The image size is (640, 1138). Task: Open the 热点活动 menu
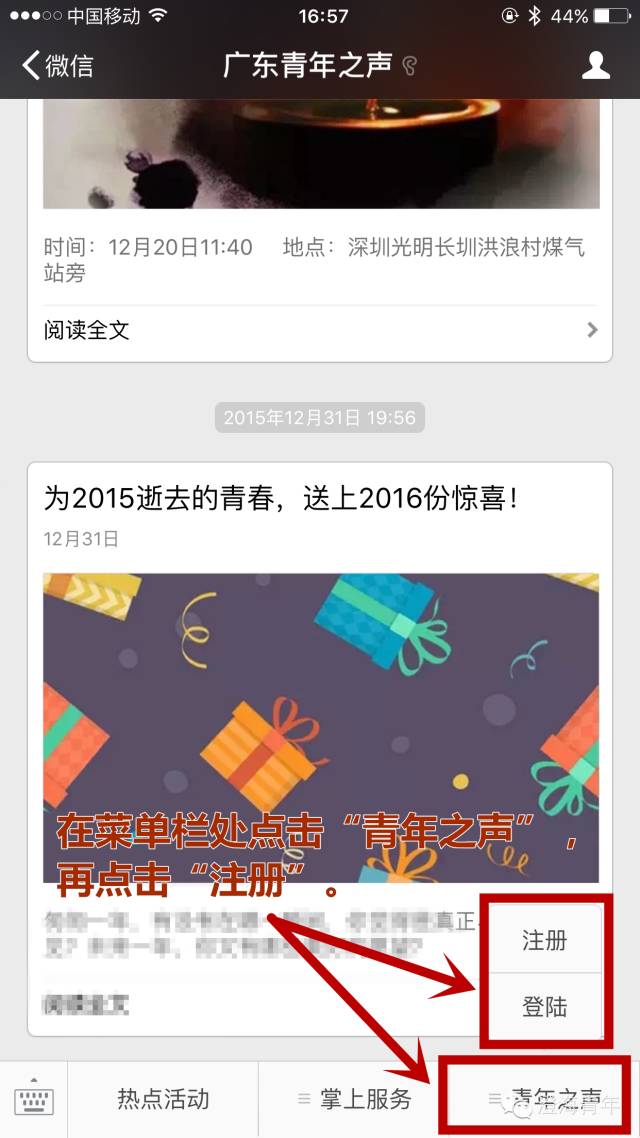pyautogui.click(x=163, y=1100)
